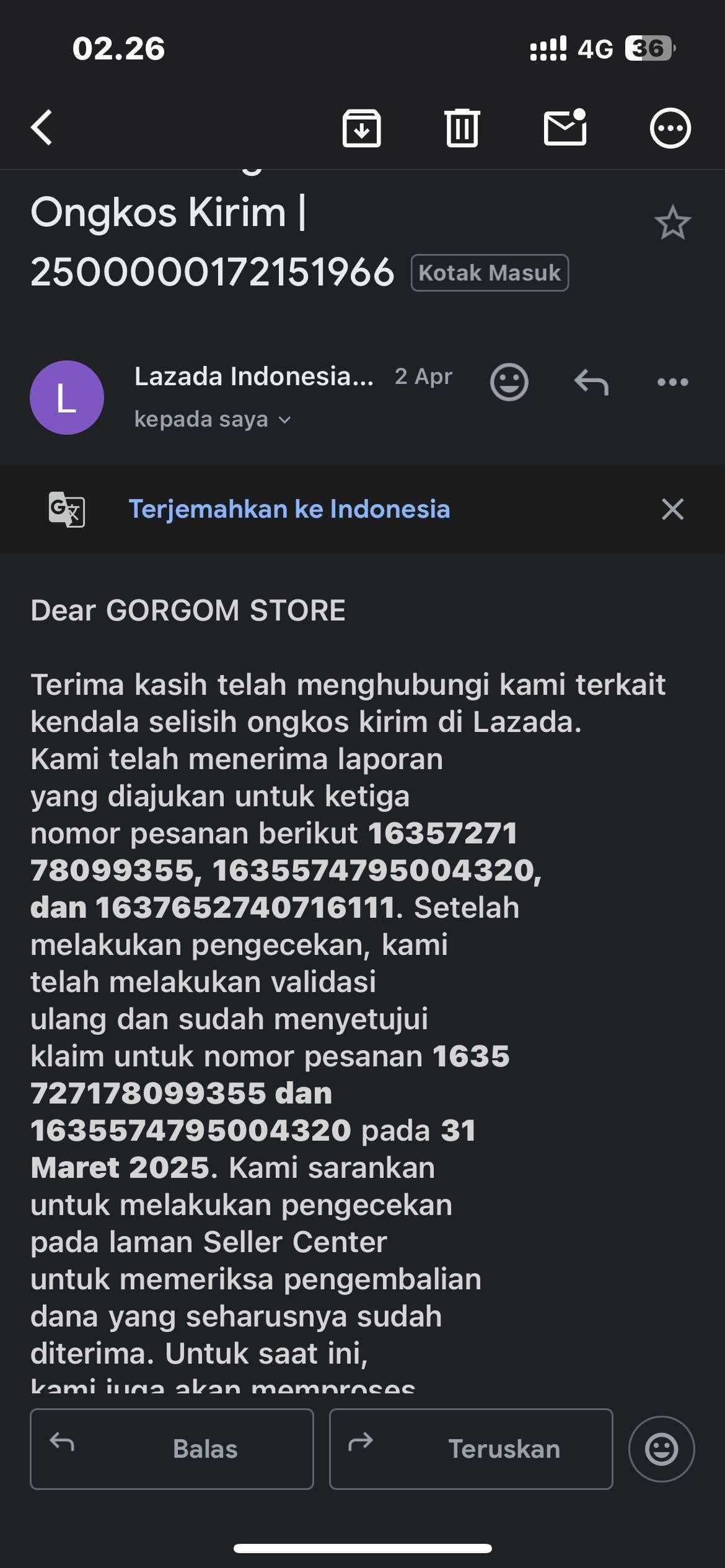Select Terjemahkan ke Indonesia
The width and height of the screenshot is (725, 1568).
(289, 509)
